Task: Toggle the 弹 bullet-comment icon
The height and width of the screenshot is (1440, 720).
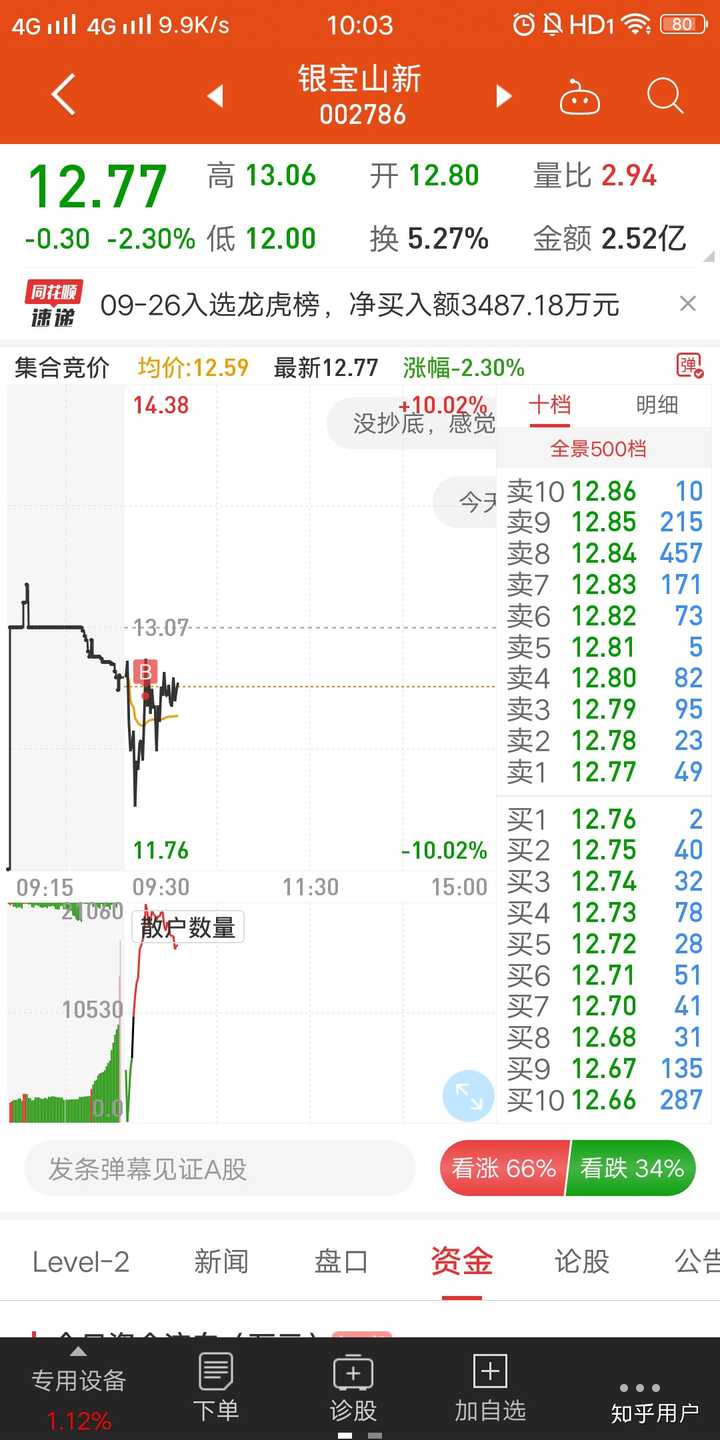Action: click(x=689, y=366)
